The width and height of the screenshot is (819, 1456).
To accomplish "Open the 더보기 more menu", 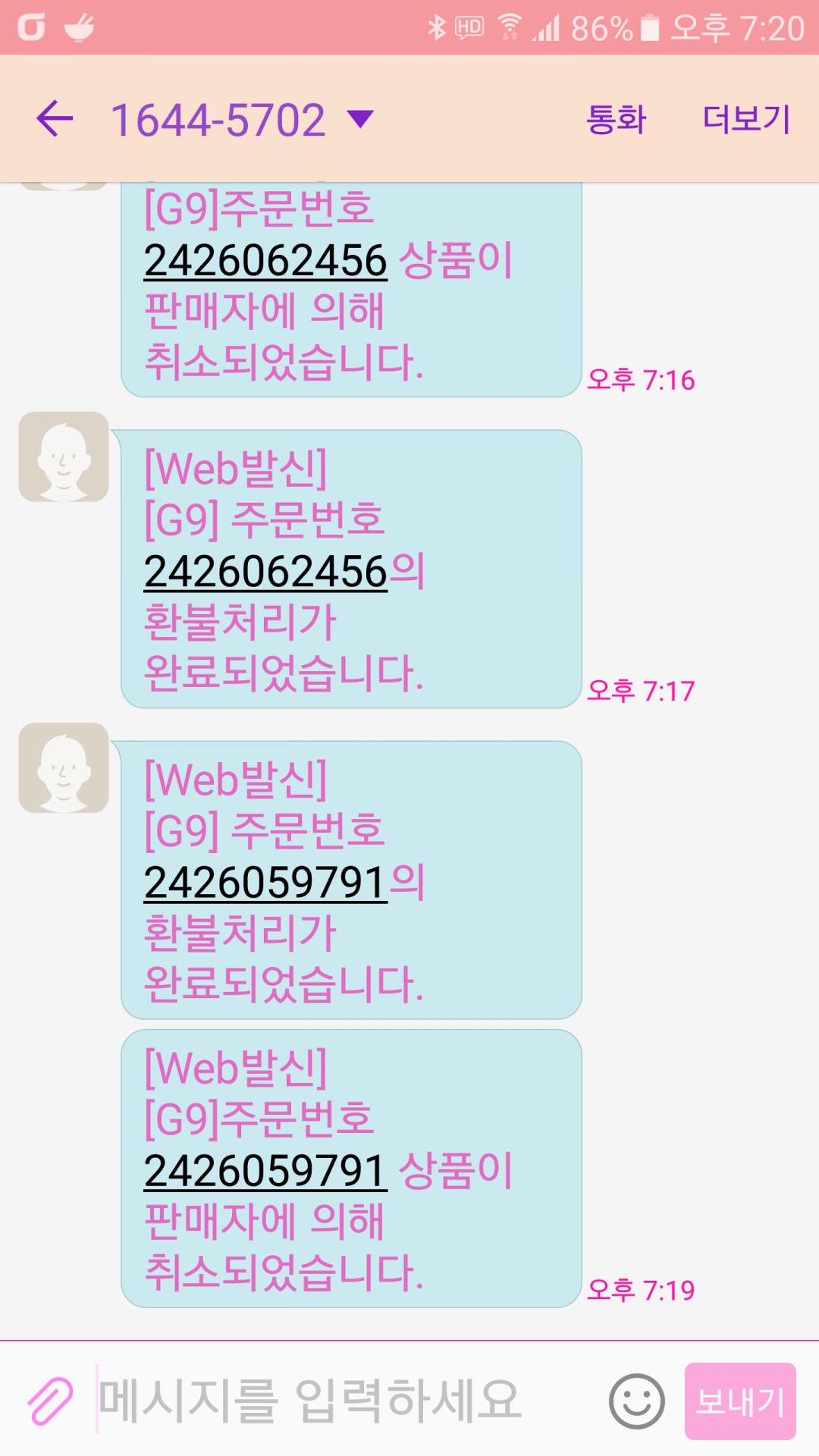I will point(747,119).
